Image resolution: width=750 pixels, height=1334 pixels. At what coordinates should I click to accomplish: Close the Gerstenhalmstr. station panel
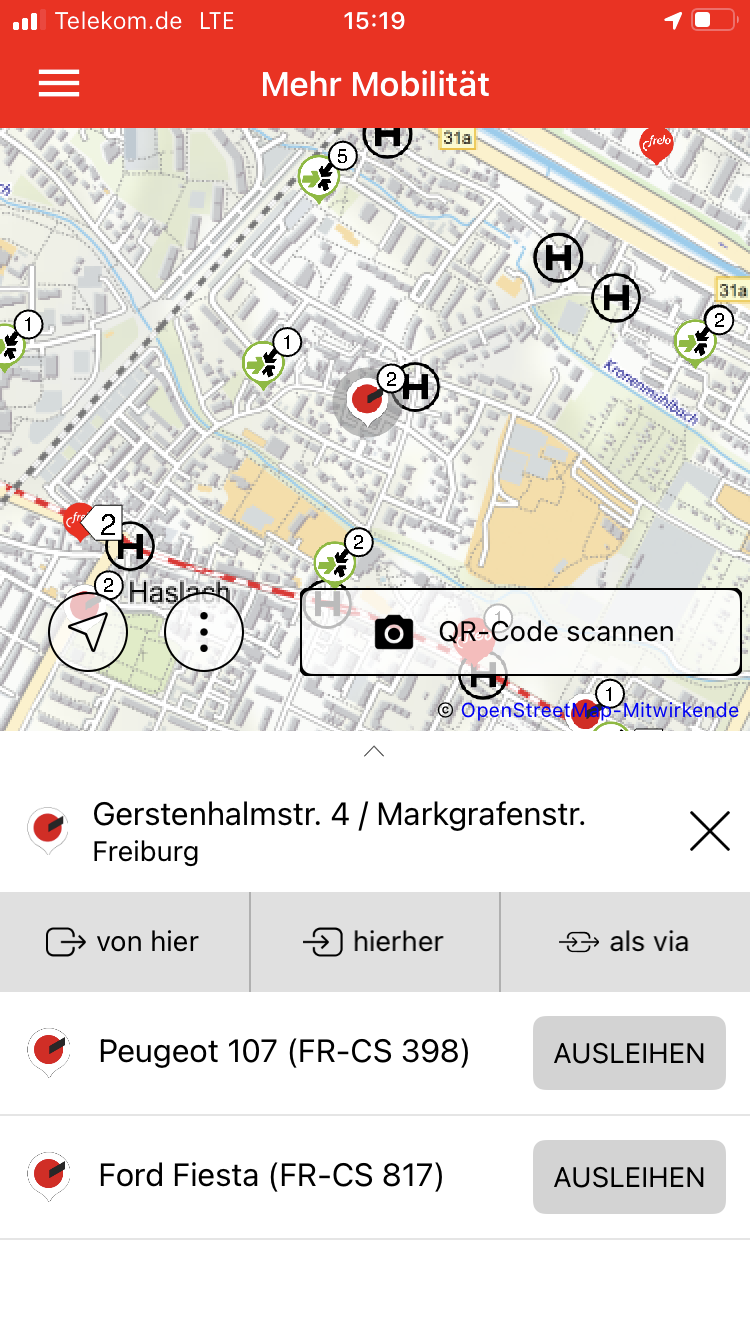(709, 831)
